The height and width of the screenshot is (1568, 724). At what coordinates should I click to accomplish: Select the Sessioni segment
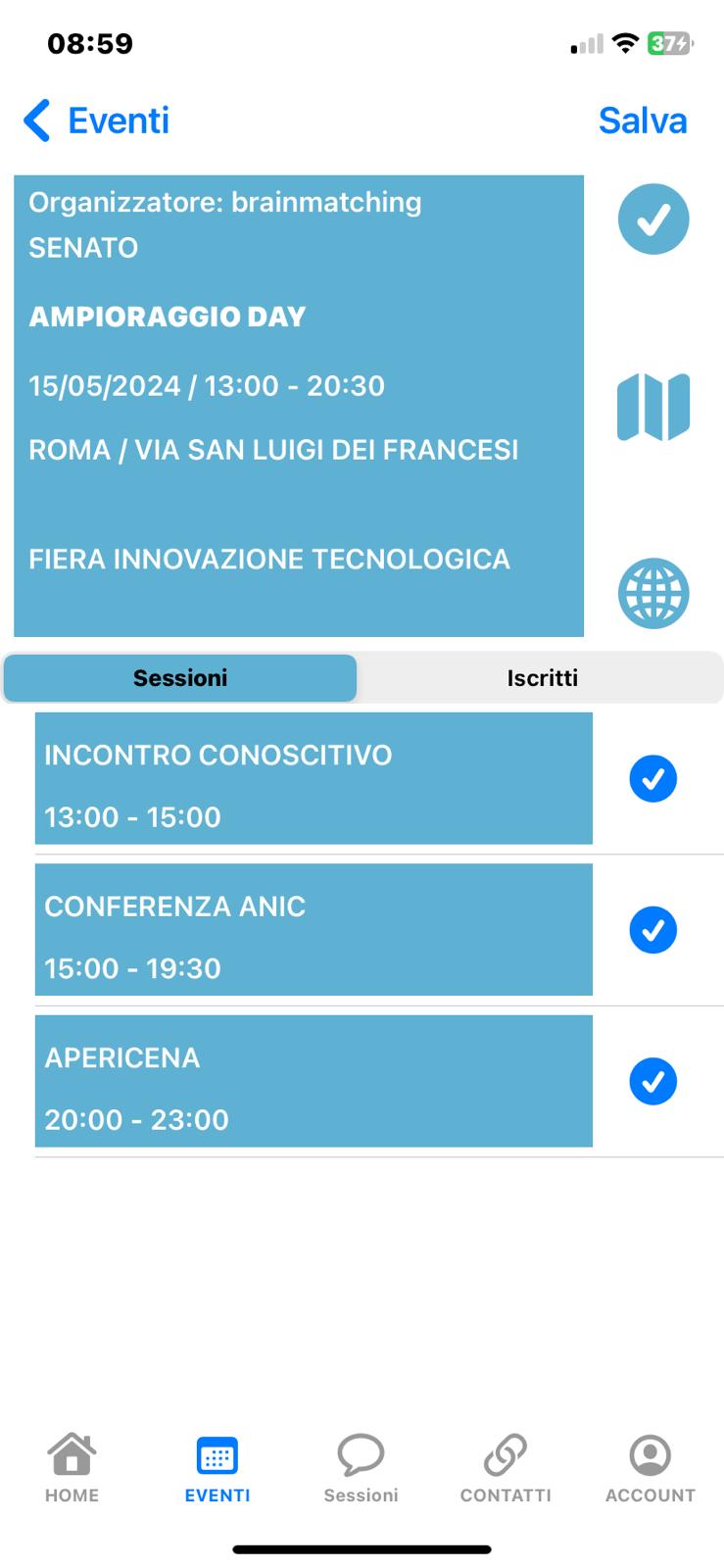pos(180,678)
